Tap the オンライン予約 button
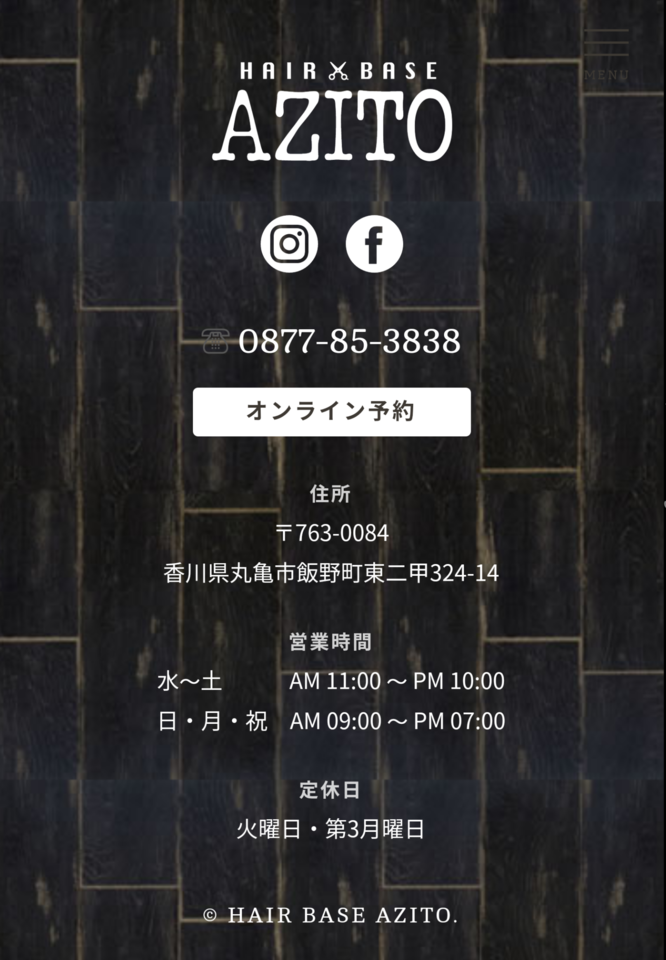Screen dimensions: 666x960 click(x=331, y=411)
